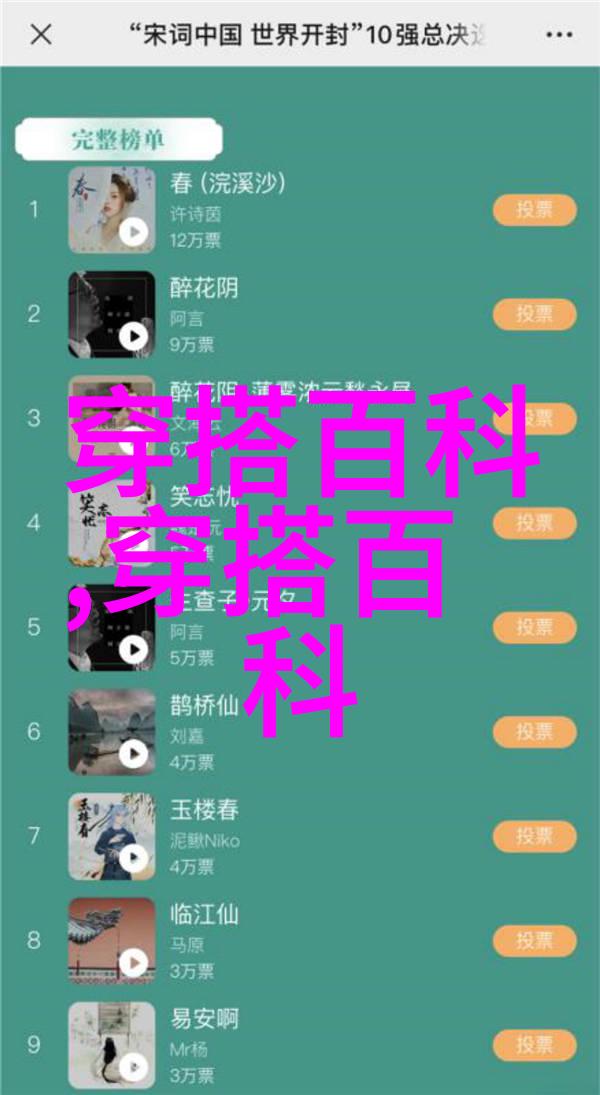Open the three-dot overflow menu

pyautogui.click(x=560, y=35)
